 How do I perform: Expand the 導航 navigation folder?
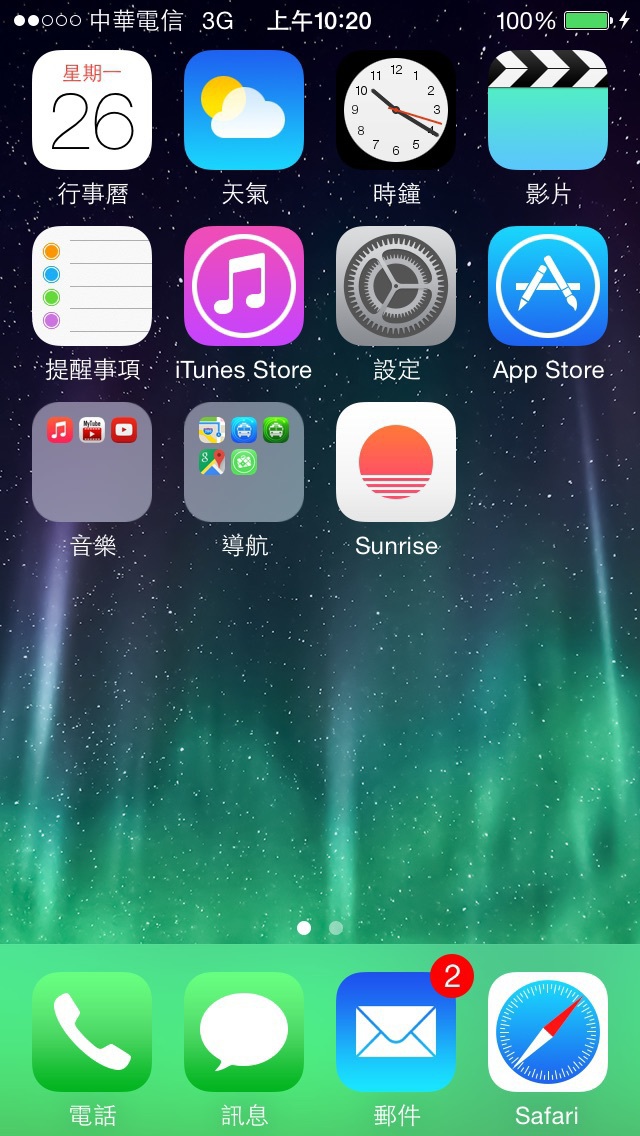[x=244, y=462]
